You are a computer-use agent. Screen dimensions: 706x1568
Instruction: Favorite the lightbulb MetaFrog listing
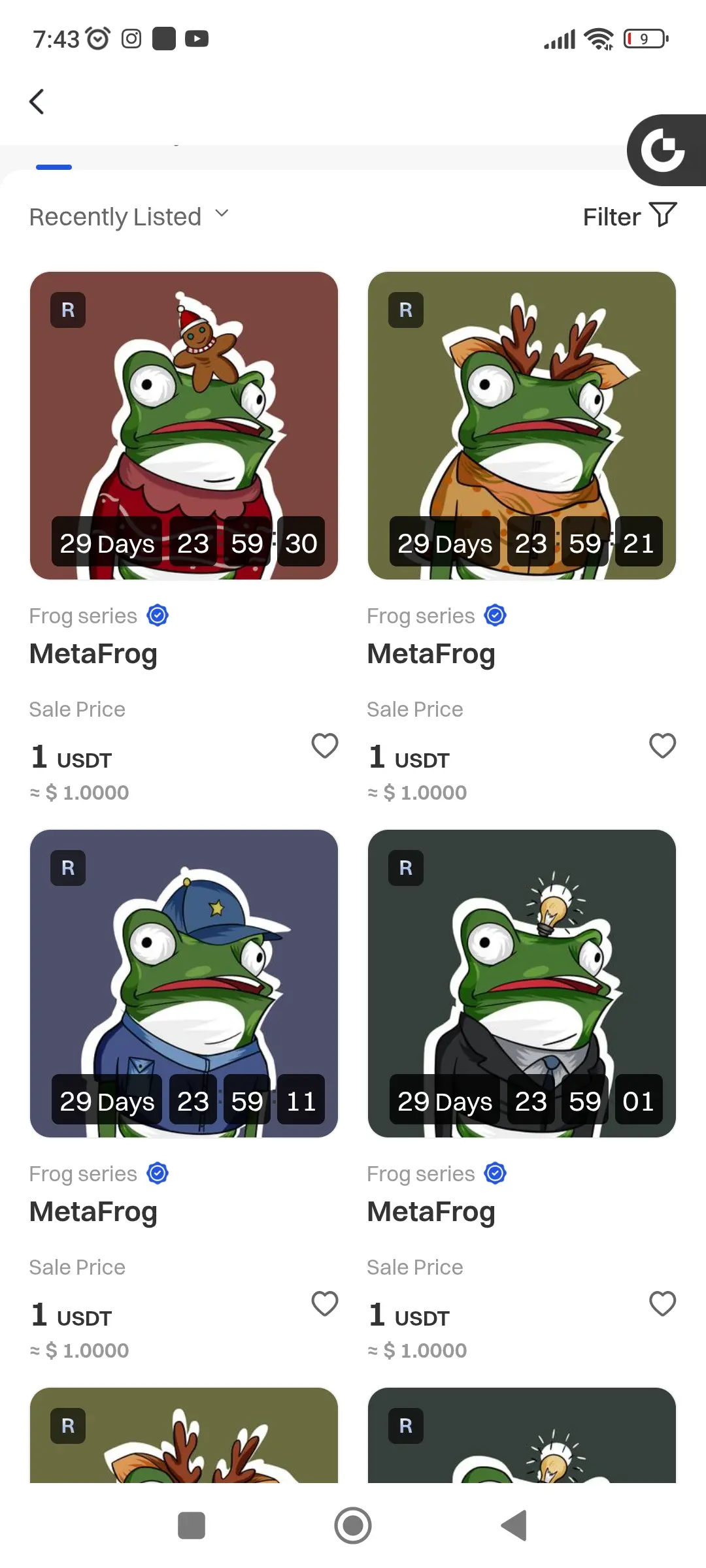(662, 1303)
